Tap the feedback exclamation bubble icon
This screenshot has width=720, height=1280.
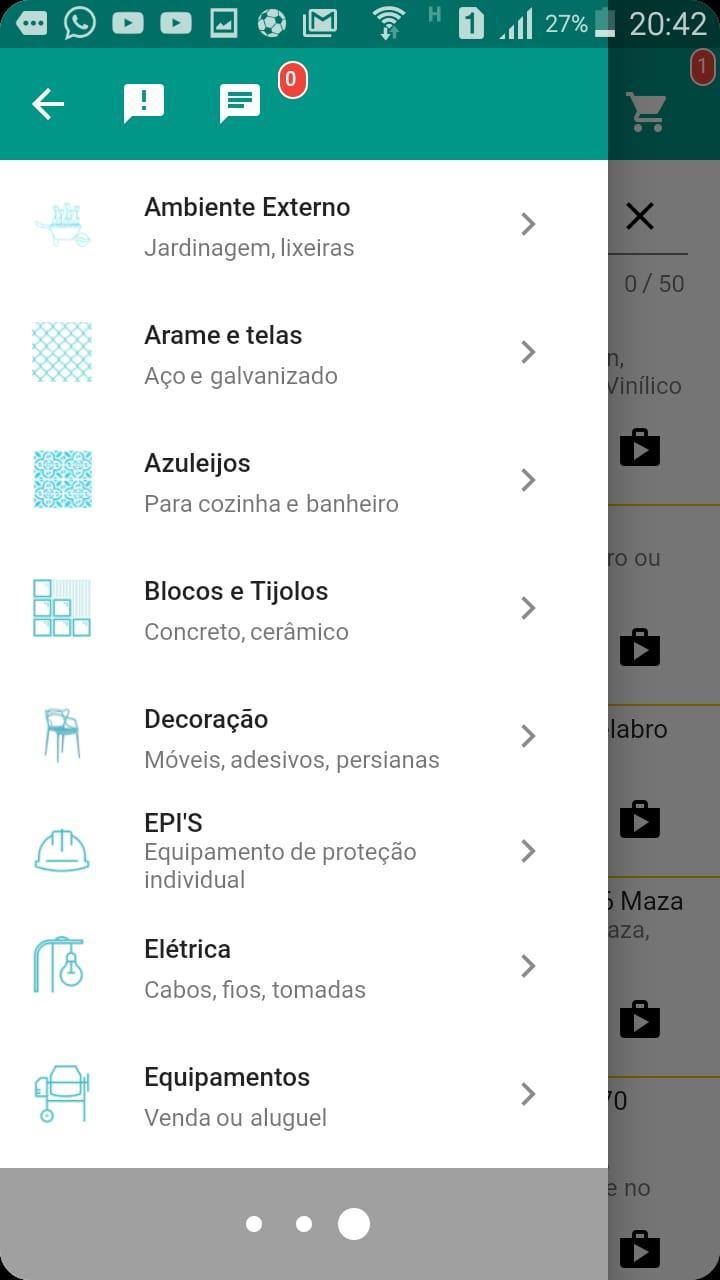coord(143,103)
